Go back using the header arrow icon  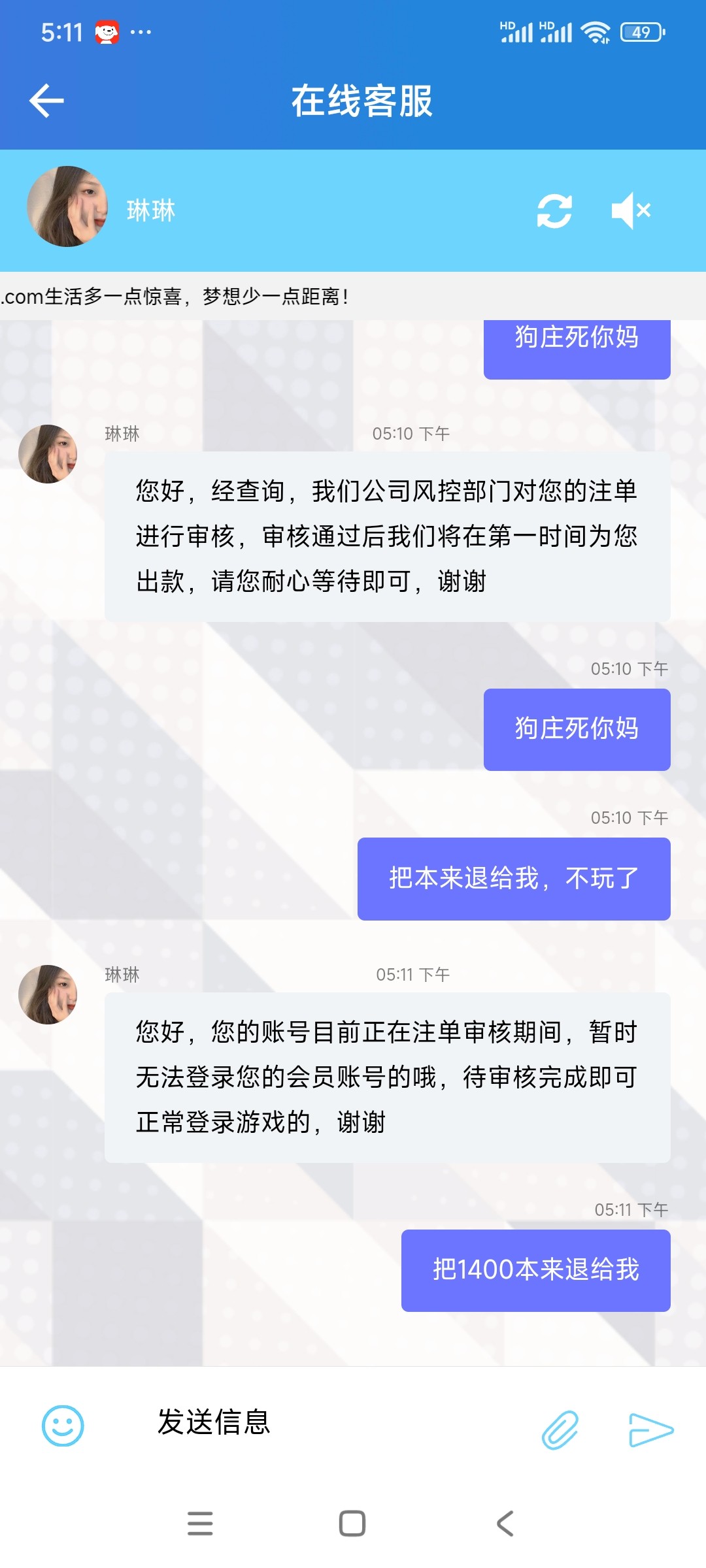[x=46, y=100]
